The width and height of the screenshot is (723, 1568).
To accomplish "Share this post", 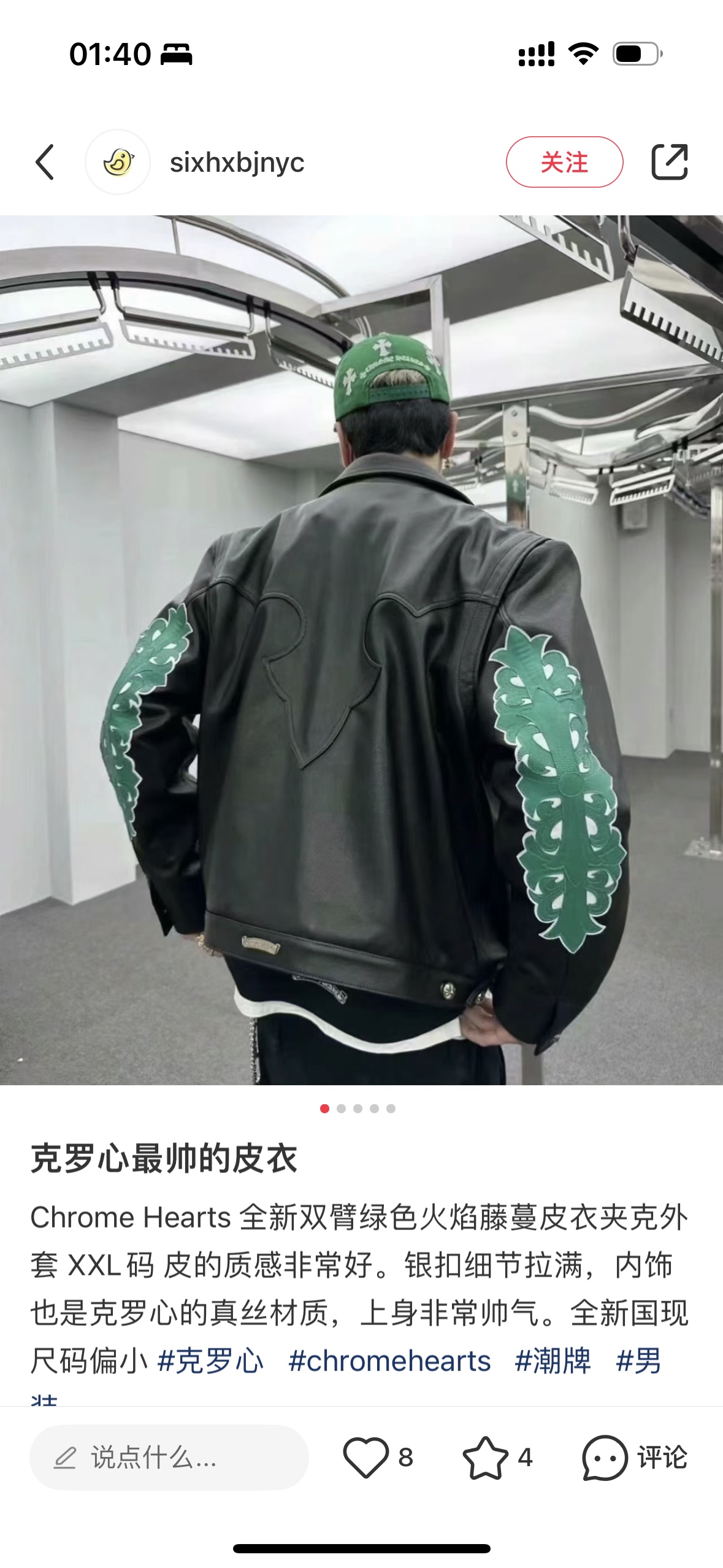I will [x=669, y=163].
